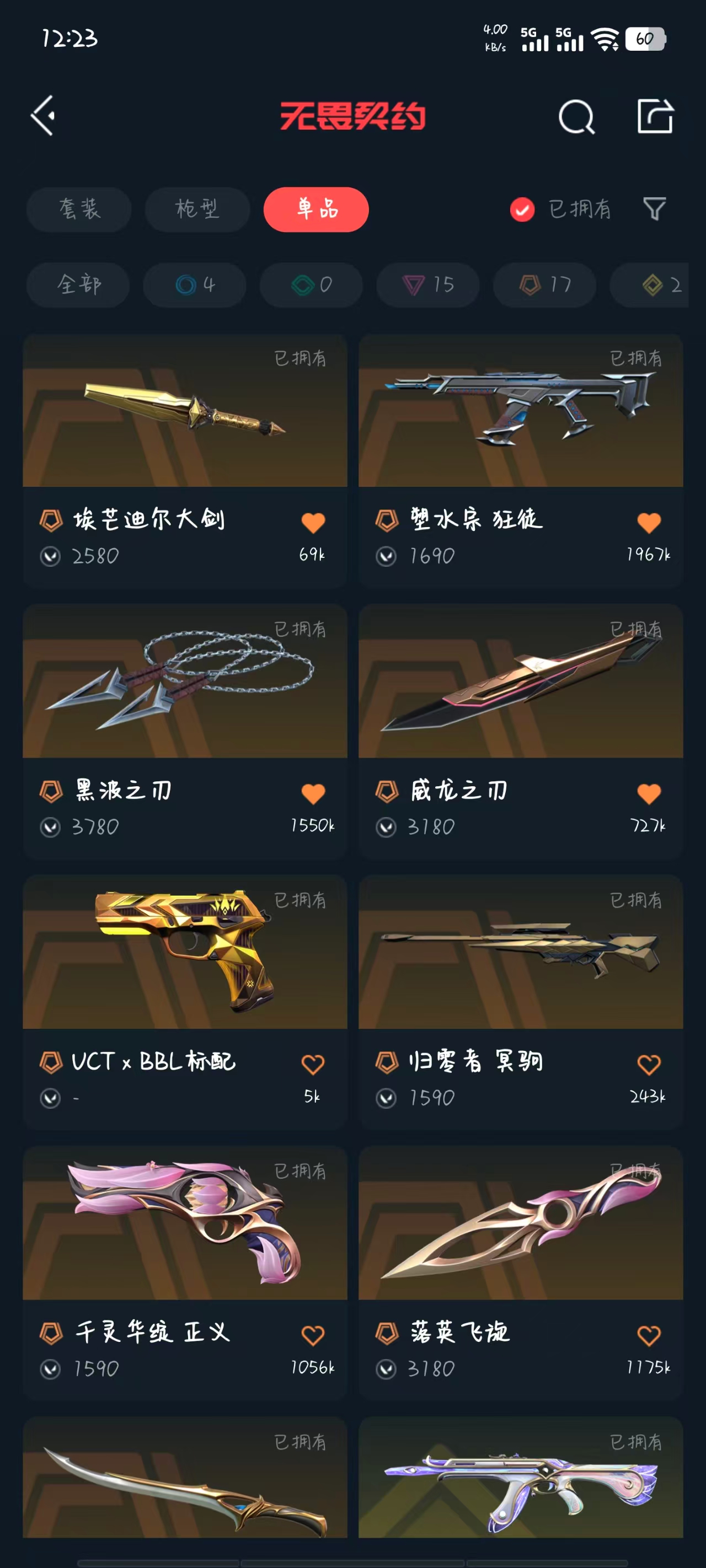The width and height of the screenshot is (706, 1568).
Task: Select the 全部 rarity chip
Action: click(78, 285)
